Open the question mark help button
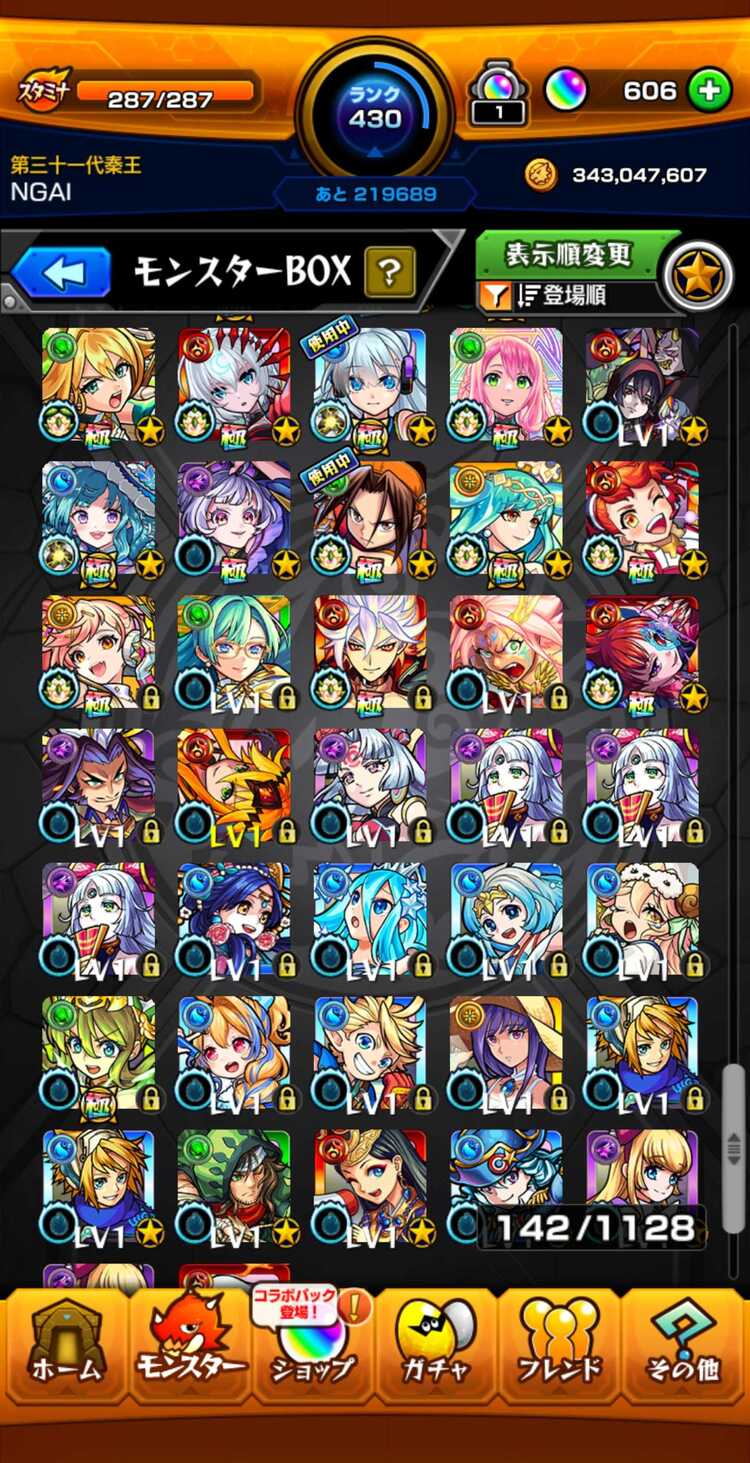750x1463 pixels. coord(389,270)
